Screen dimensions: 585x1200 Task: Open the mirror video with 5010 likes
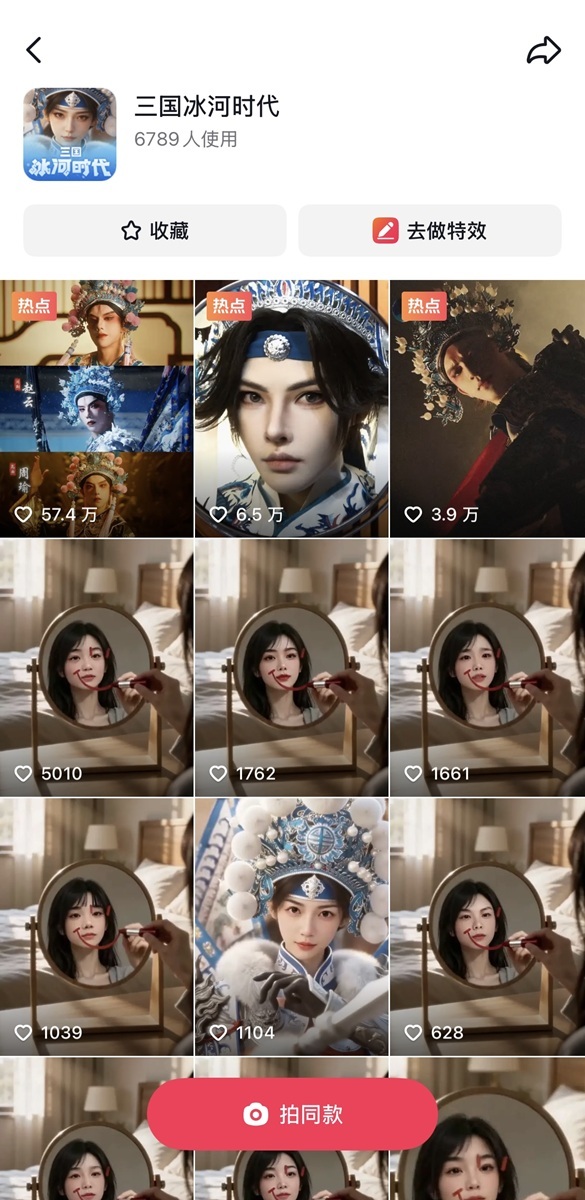click(96, 668)
